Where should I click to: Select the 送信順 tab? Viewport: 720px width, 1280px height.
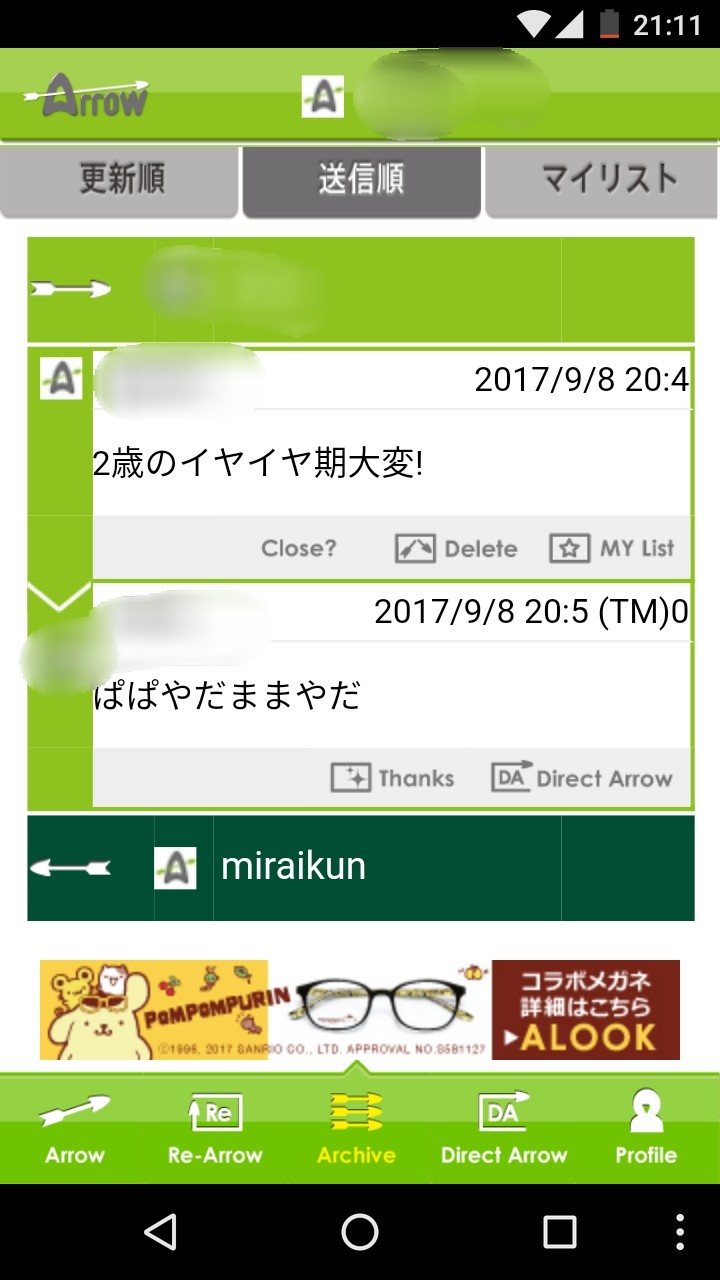[361, 181]
